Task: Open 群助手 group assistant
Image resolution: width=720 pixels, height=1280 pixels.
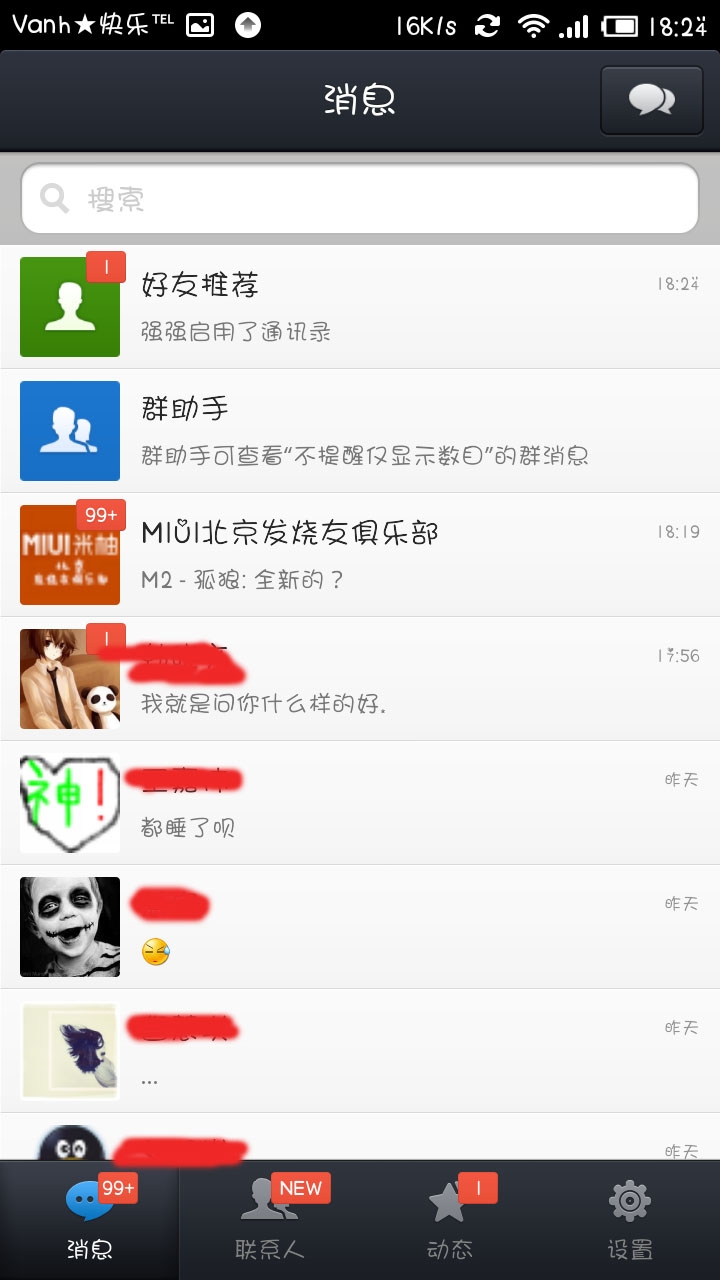Action: click(x=360, y=431)
